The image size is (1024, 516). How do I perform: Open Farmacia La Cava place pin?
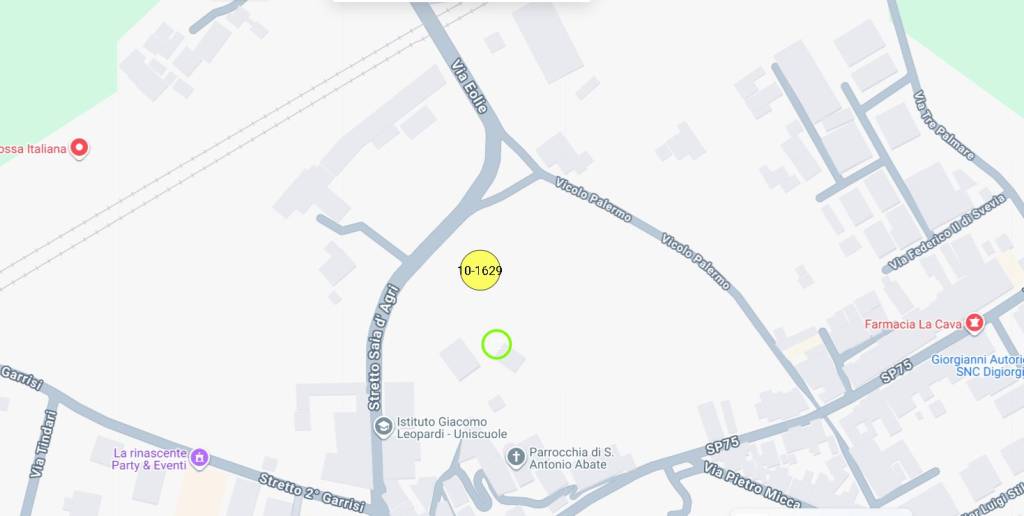coord(974,323)
